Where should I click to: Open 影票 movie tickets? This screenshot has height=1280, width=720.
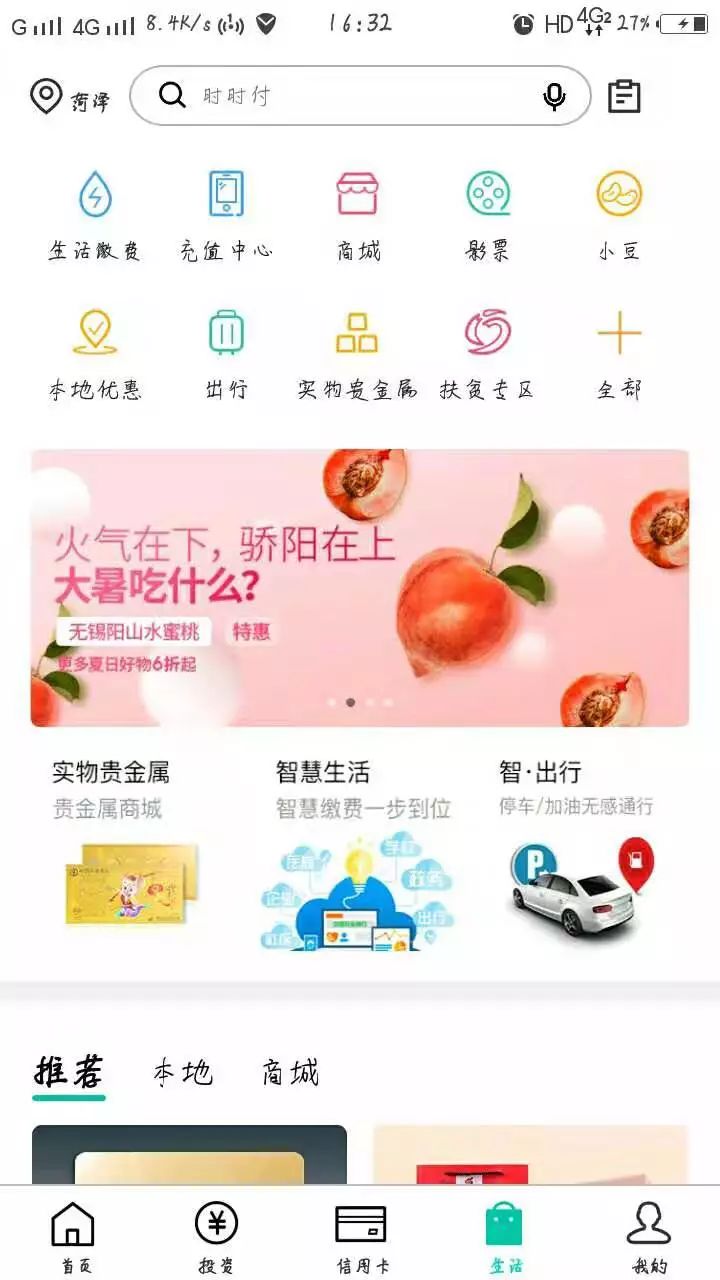[488, 214]
